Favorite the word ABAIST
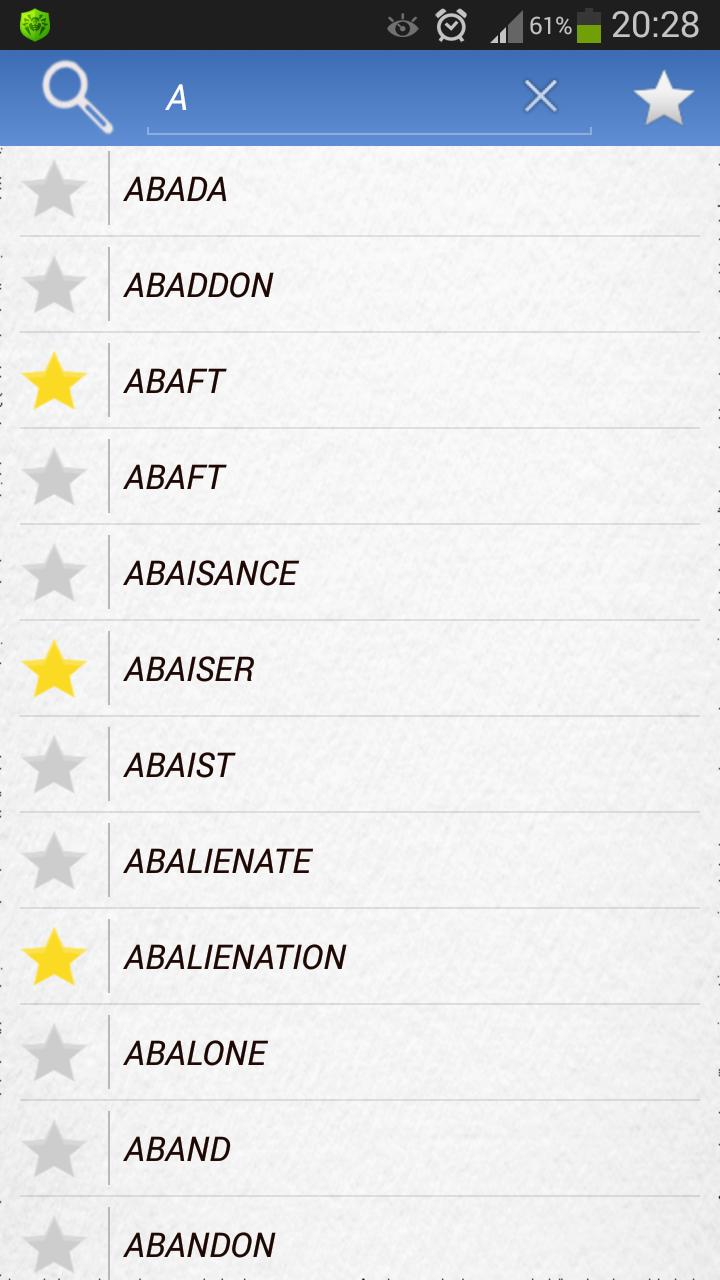This screenshot has width=720, height=1280. pyautogui.click(x=54, y=766)
